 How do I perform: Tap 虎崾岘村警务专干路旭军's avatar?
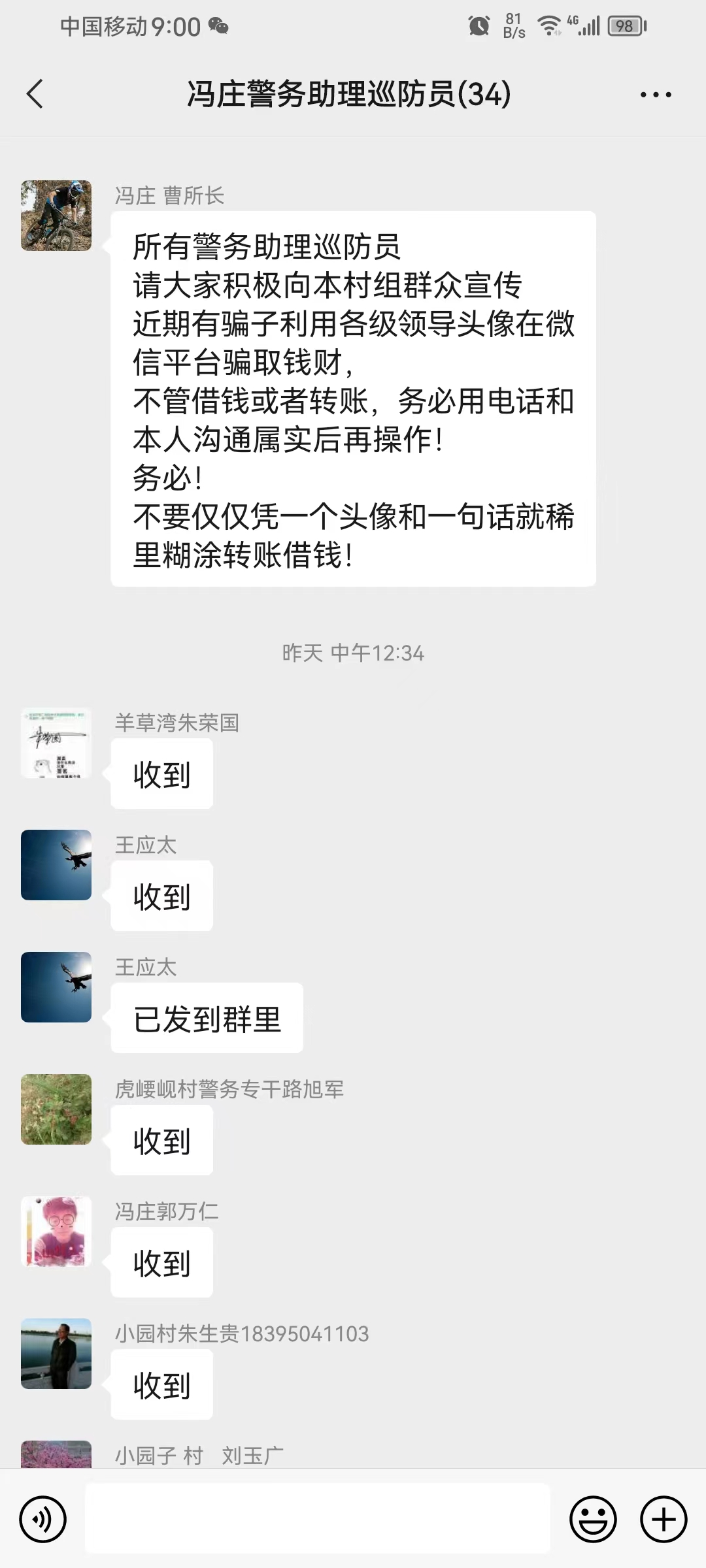coord(56,1109)
